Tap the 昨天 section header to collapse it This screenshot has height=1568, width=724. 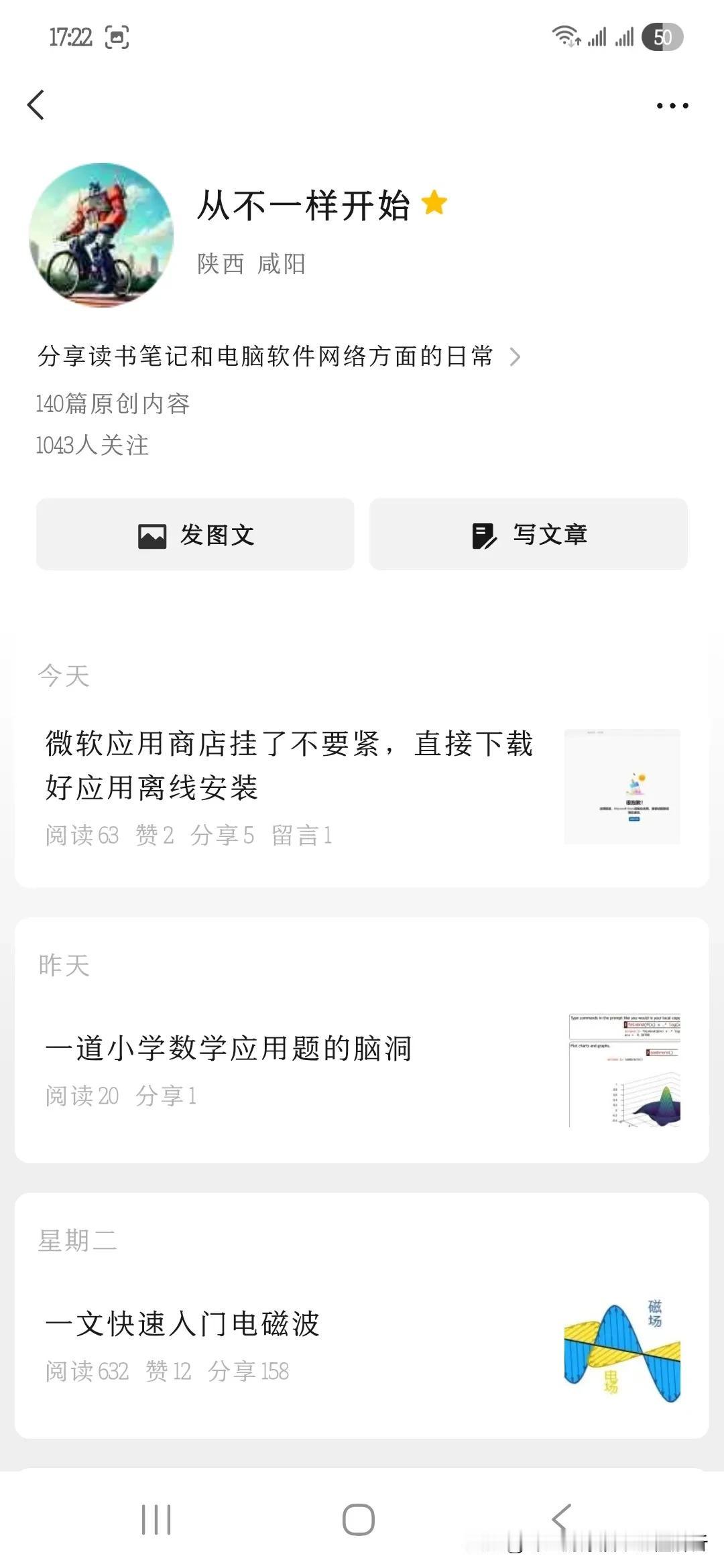click(x=64, y=965)
